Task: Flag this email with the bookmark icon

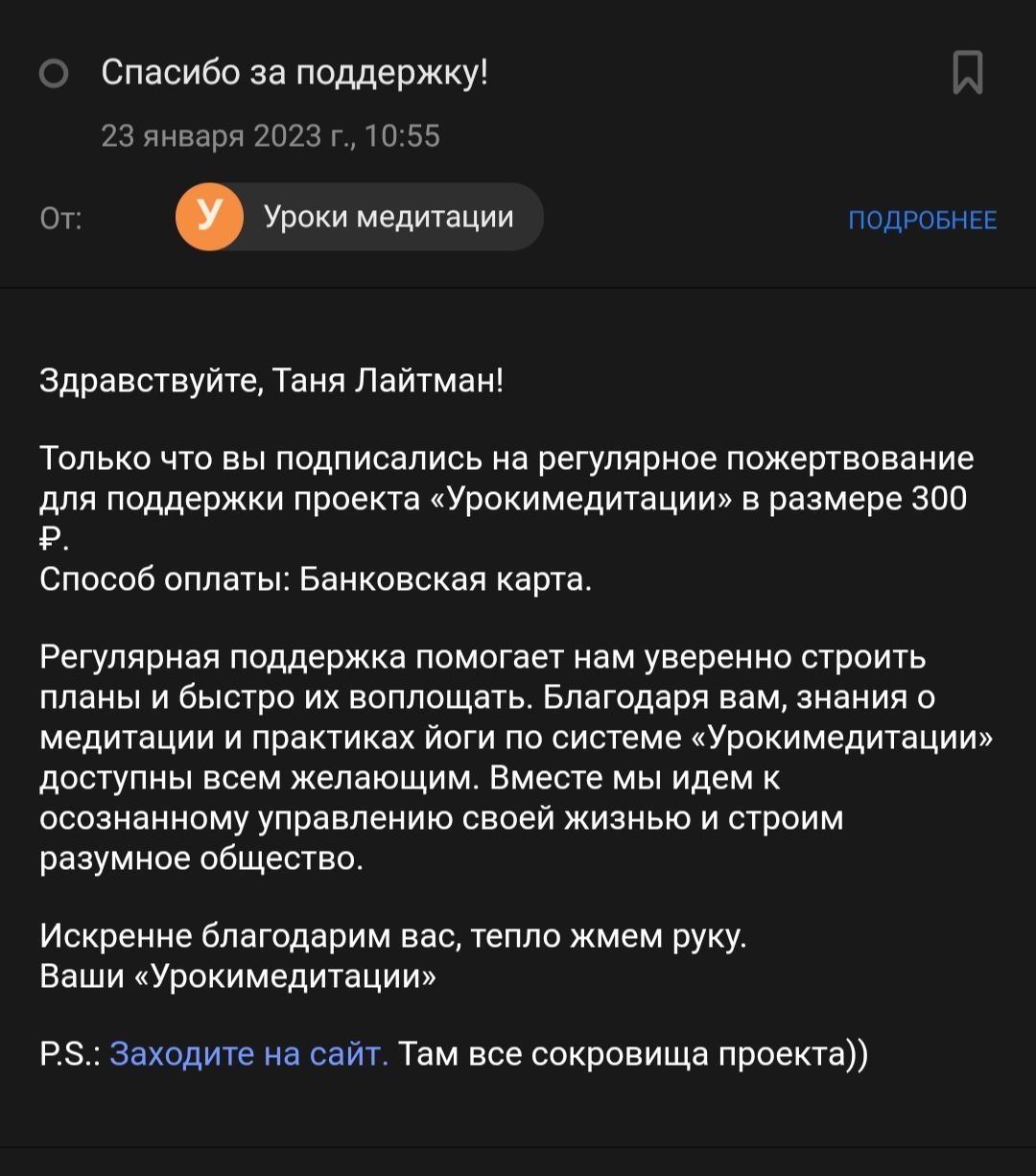Action: tap(967, 74)
